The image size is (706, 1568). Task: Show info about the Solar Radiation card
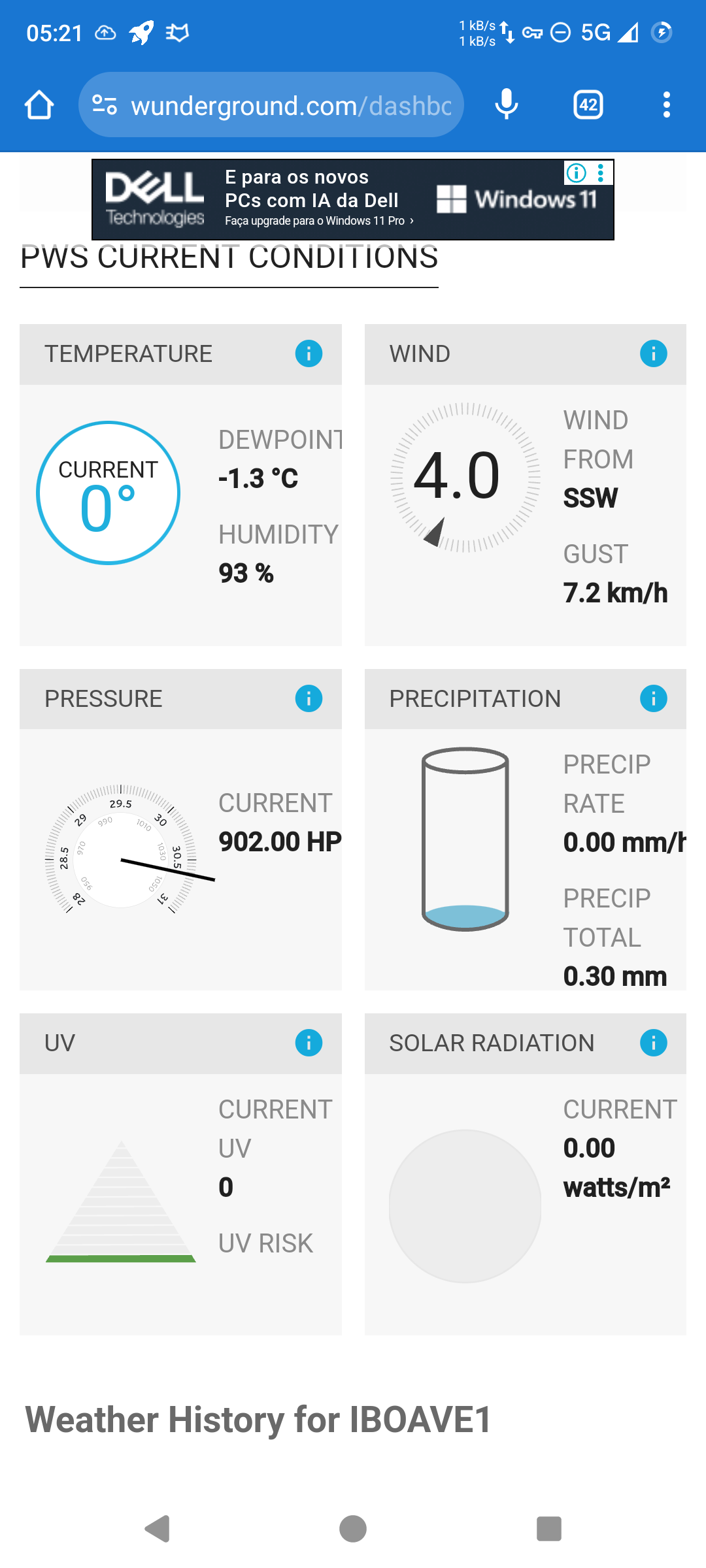[x=653, y=1043]
